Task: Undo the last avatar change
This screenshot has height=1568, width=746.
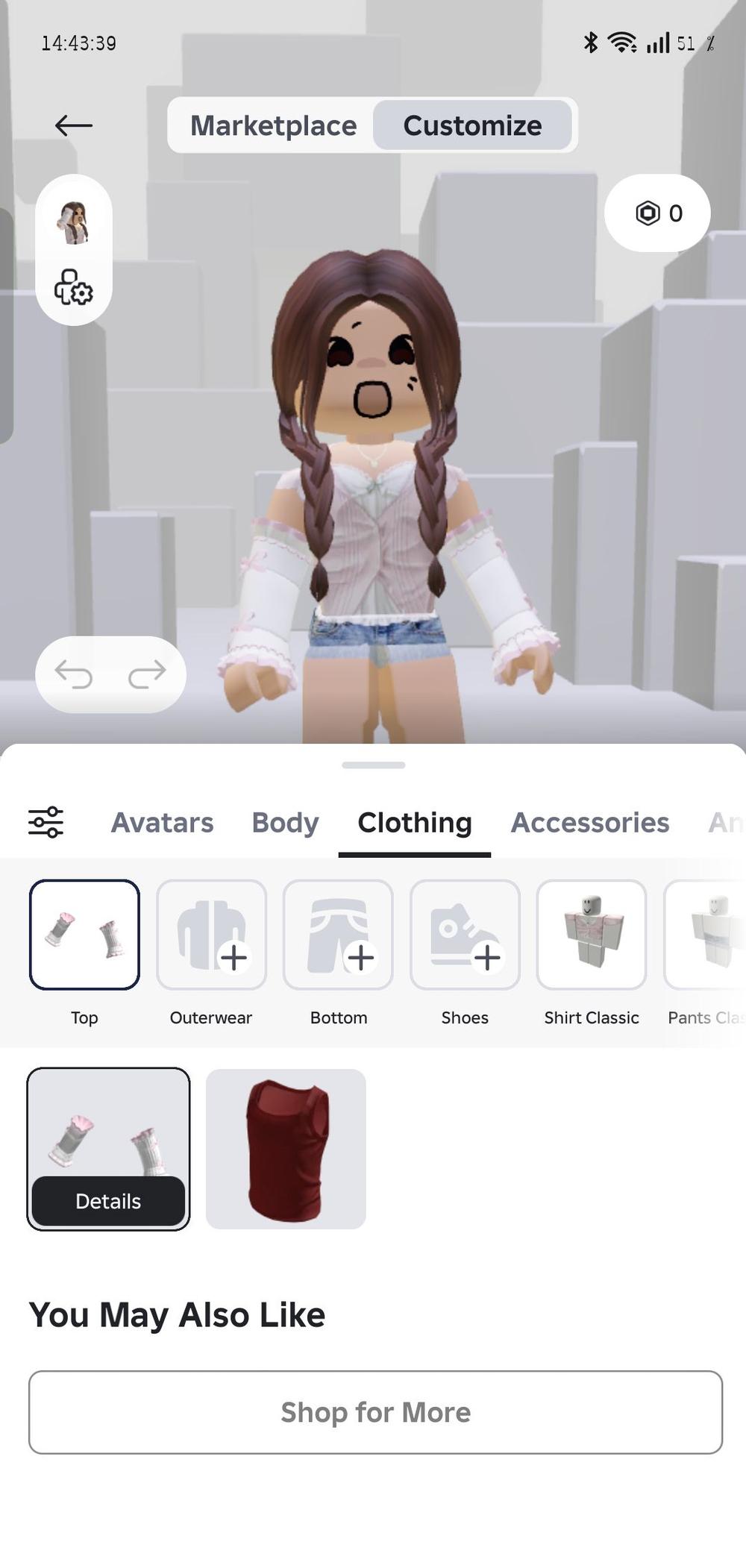Action: [74, 674]
